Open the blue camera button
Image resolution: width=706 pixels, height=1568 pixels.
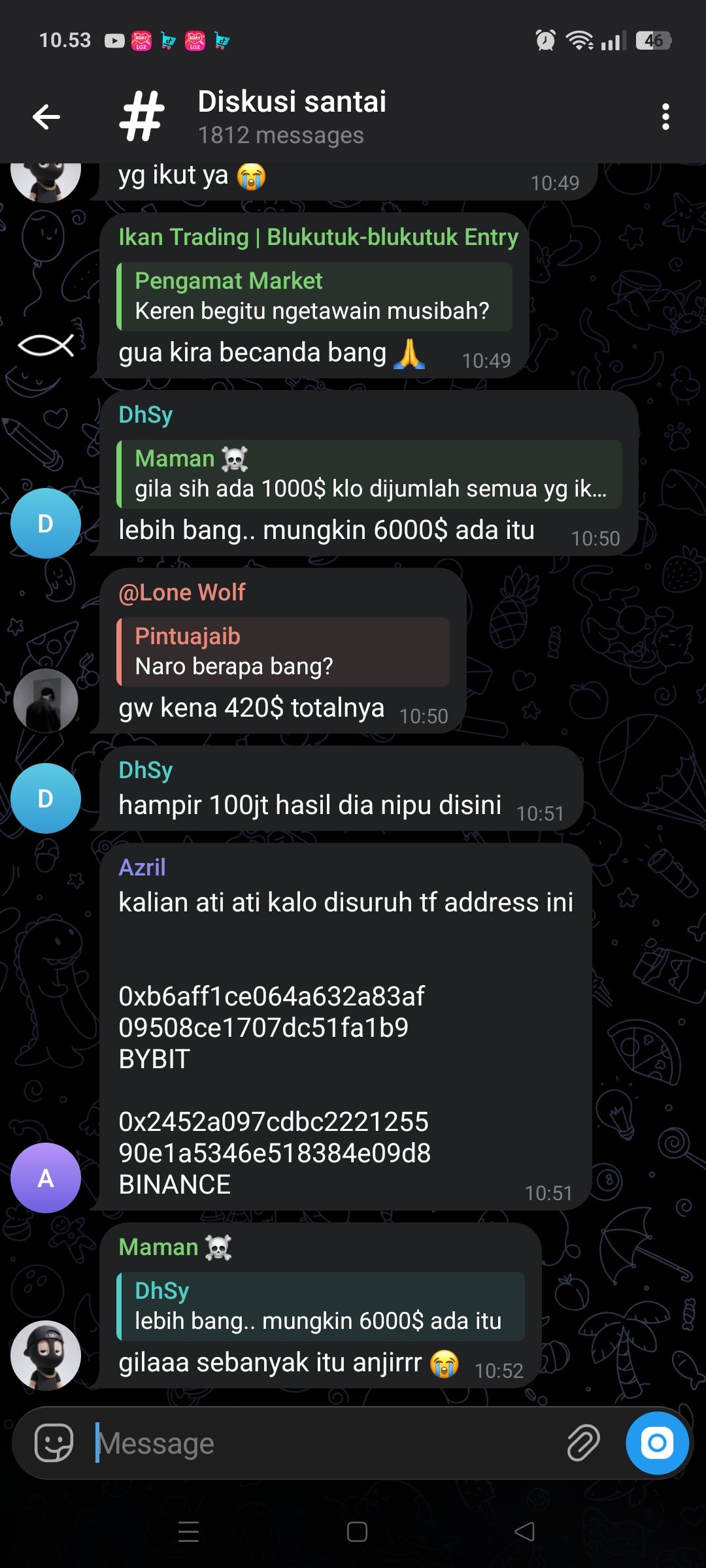pyautogui.click(x=657, y=1443)
